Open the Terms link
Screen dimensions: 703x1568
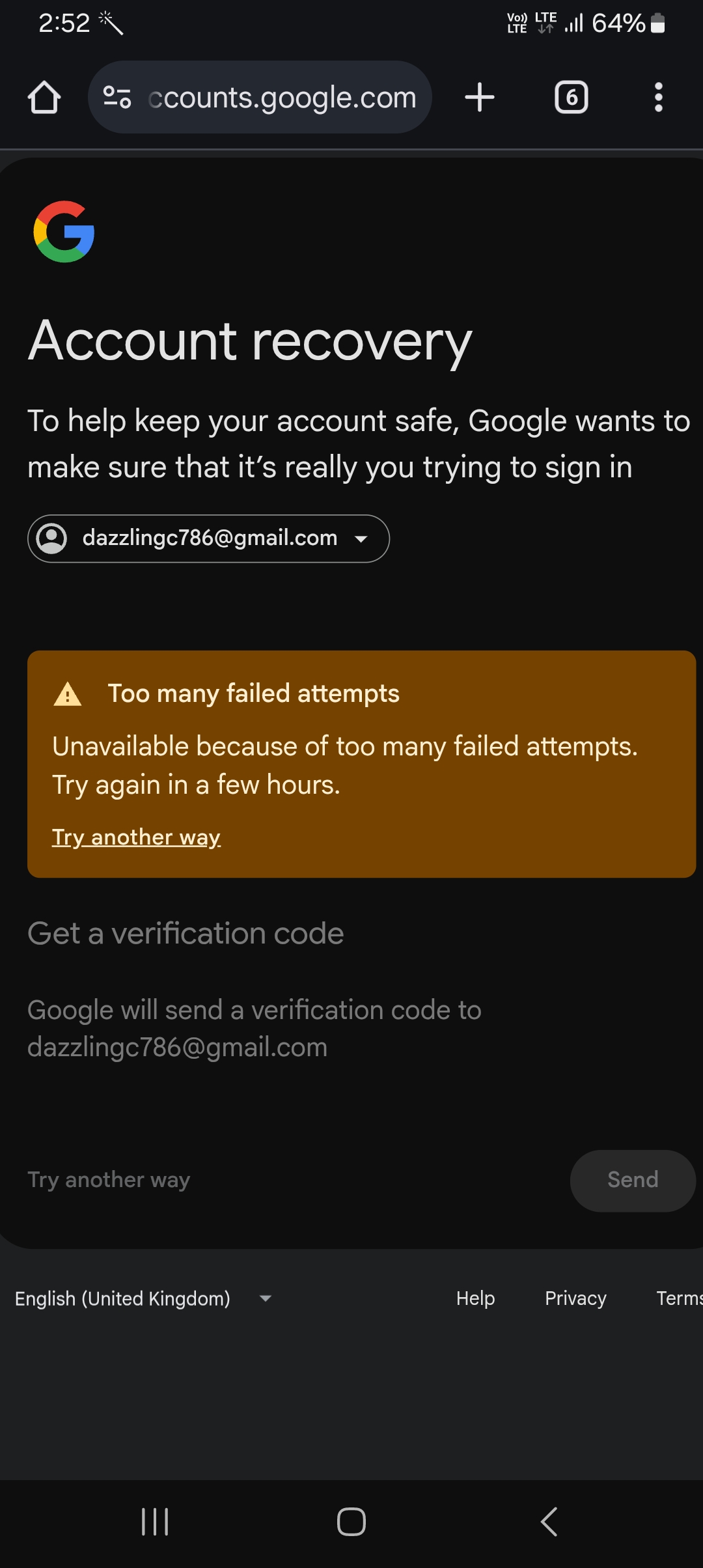coord(678,1298)
